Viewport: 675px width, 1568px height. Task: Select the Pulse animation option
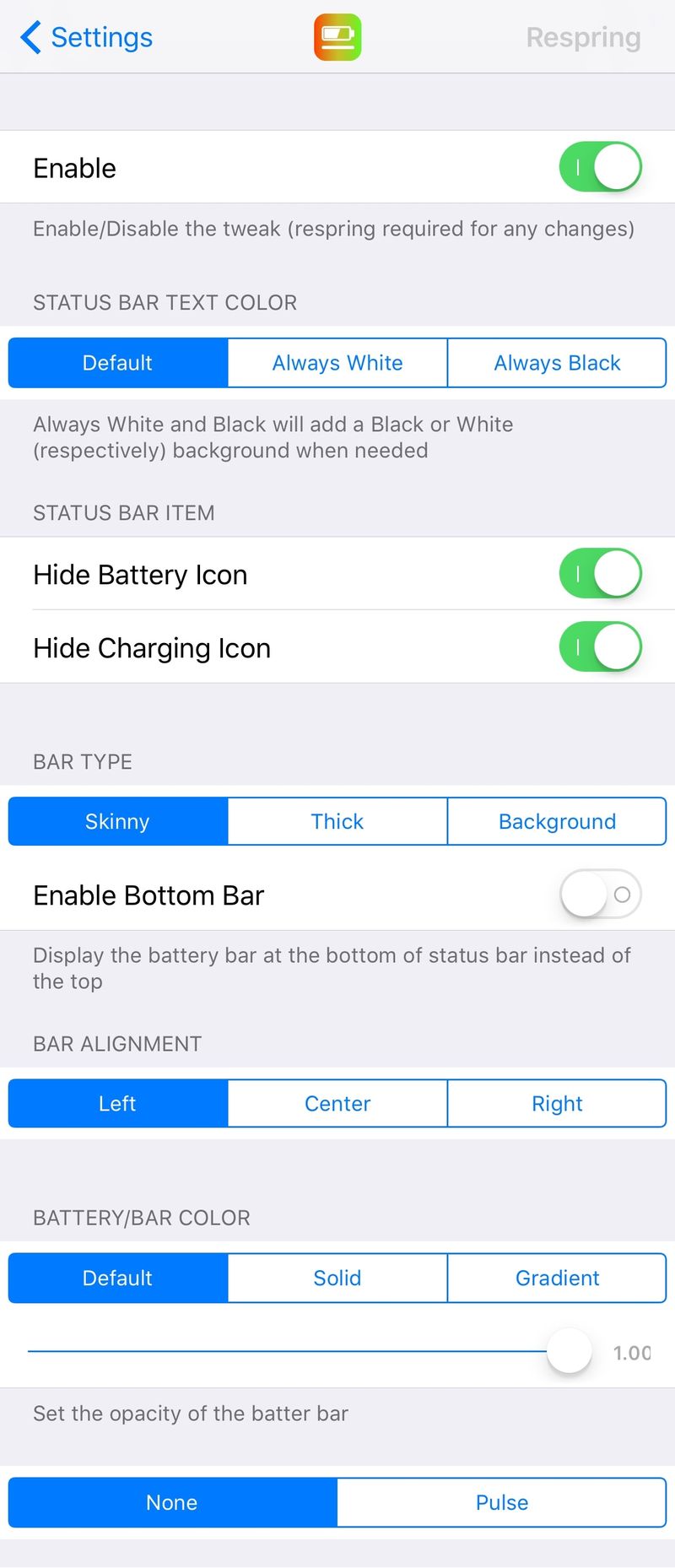502,1502
